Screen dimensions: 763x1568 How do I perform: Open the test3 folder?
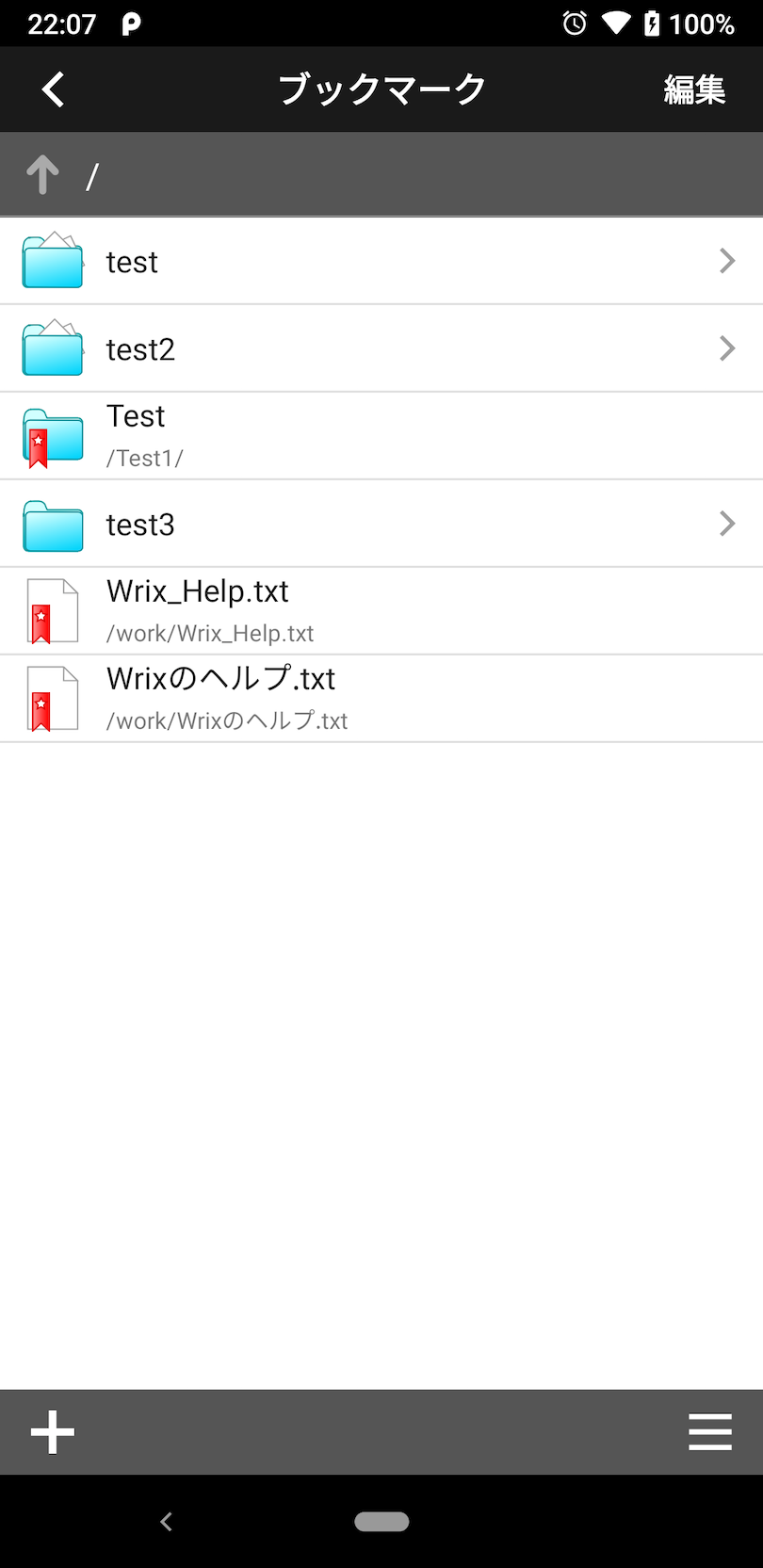[381, 524]
